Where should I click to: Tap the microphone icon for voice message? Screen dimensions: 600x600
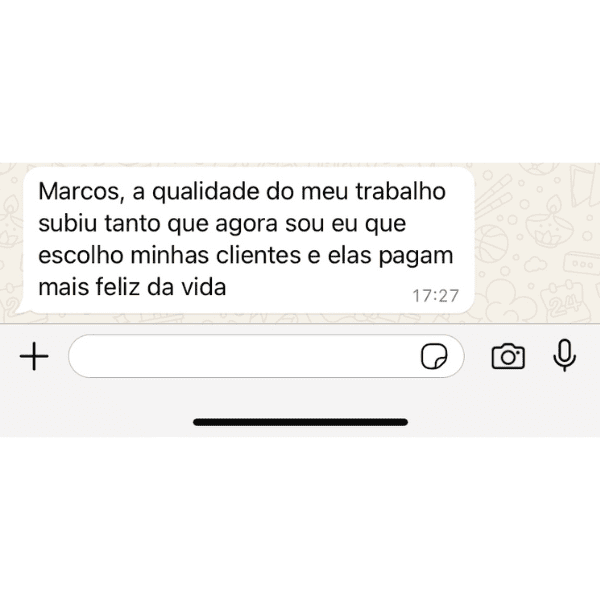566,355
